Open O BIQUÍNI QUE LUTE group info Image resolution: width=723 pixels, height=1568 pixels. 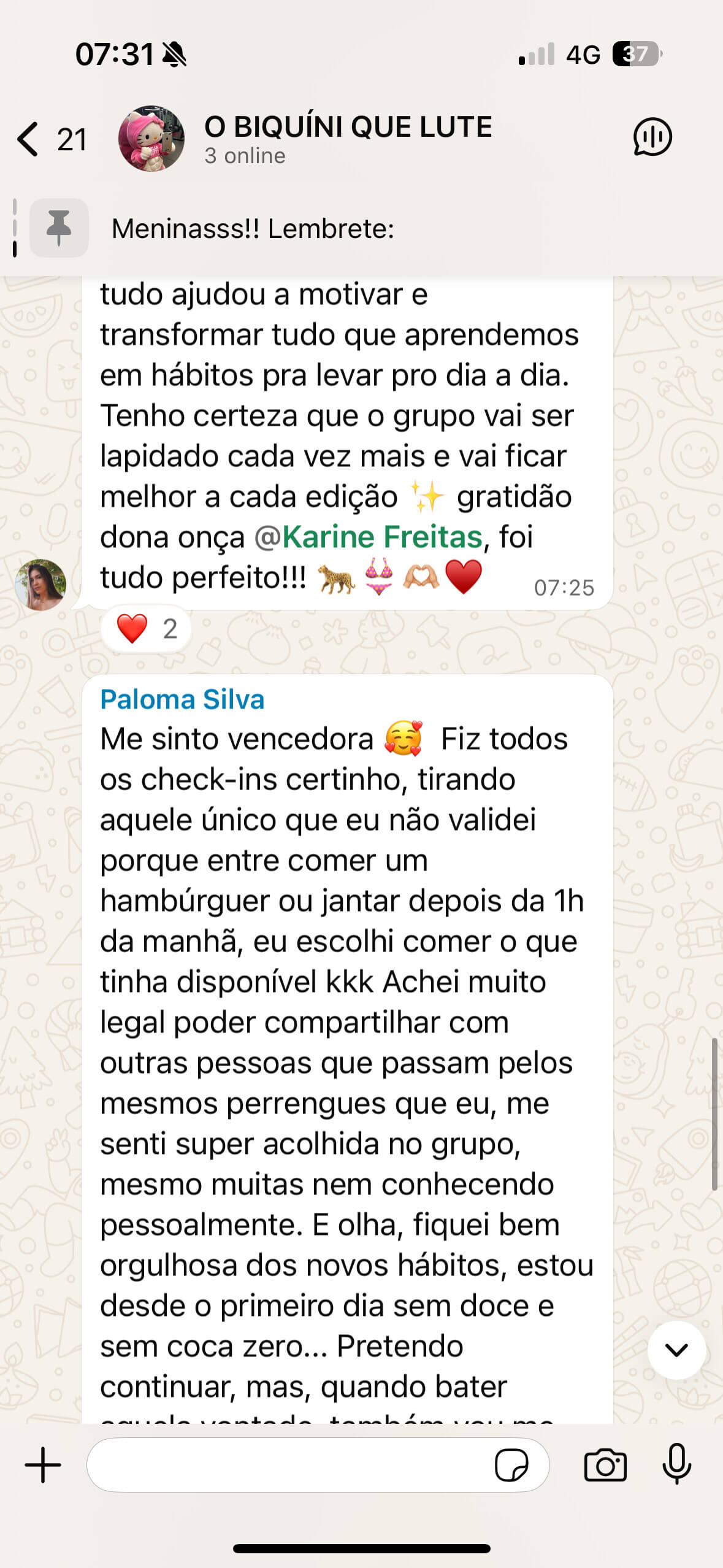348,139
